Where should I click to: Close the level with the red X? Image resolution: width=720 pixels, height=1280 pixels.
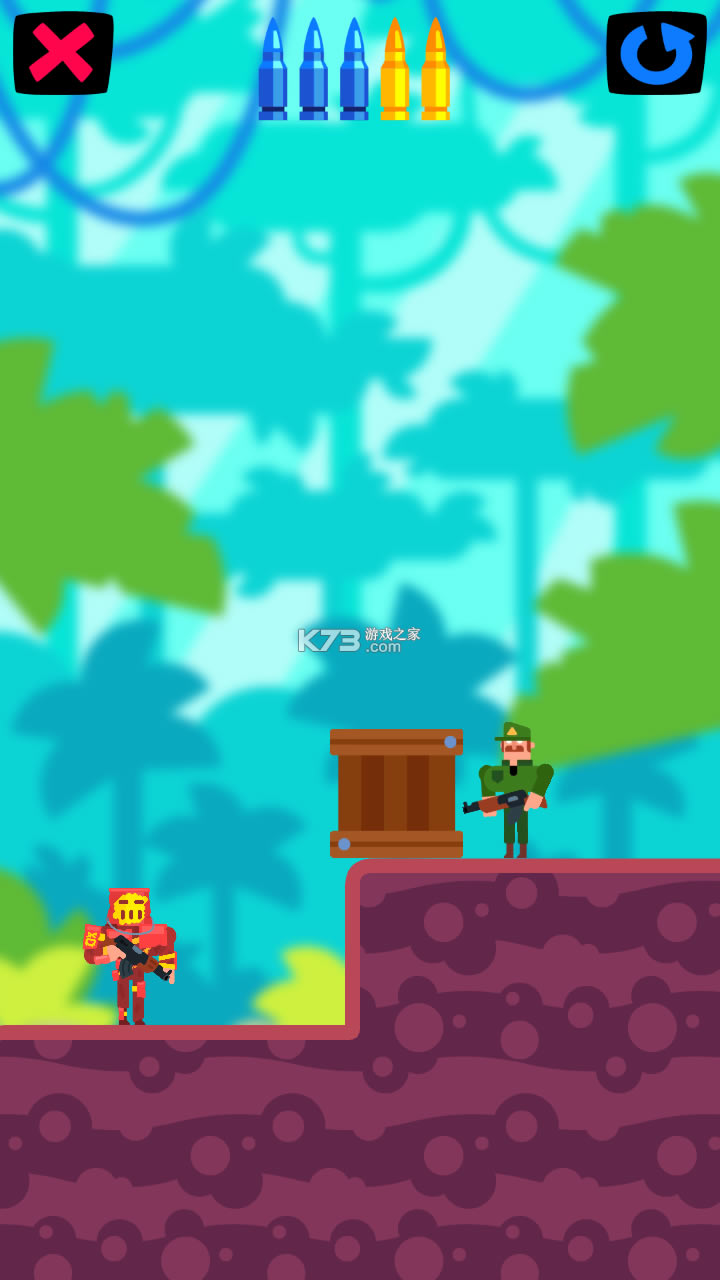coord(62,53)
